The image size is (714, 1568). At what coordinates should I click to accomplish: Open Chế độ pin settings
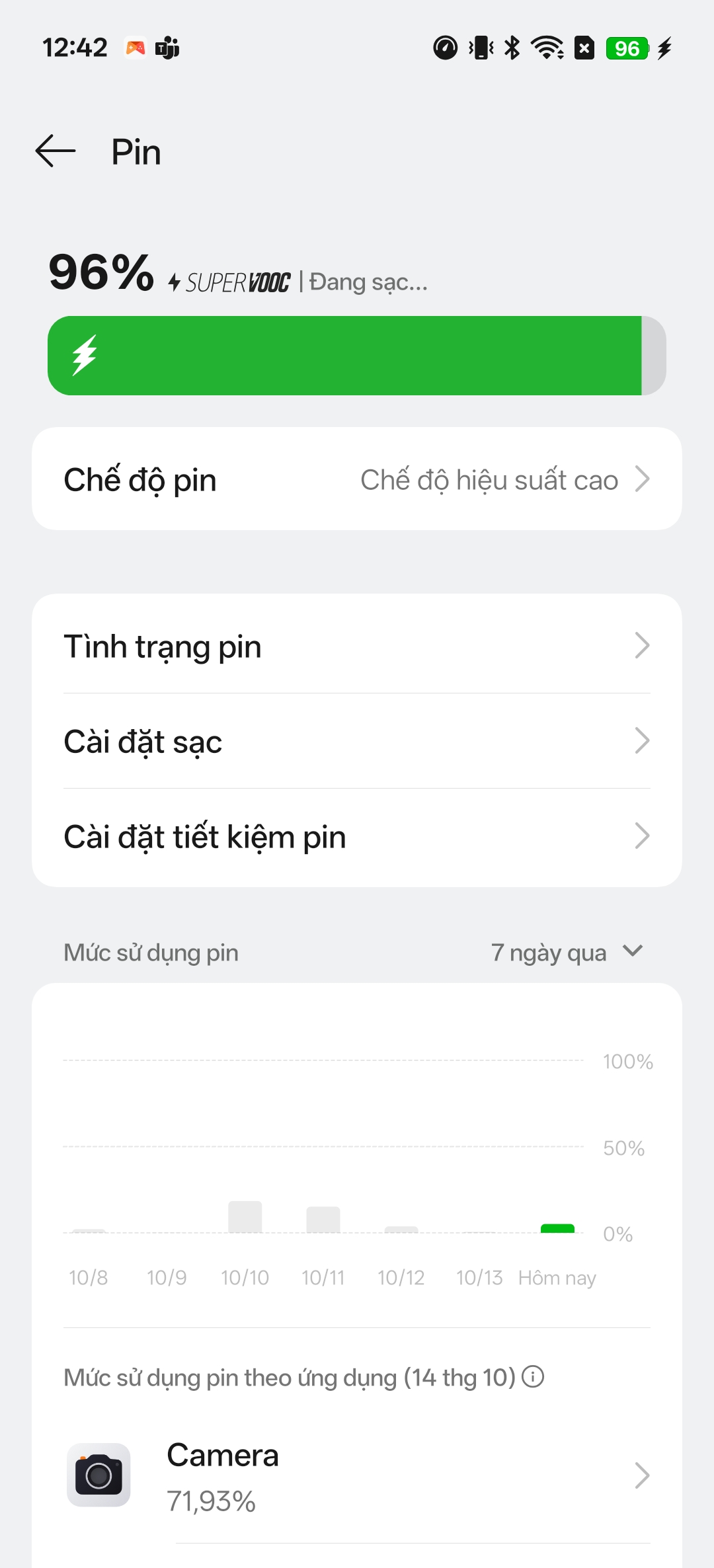coord(357,479)
